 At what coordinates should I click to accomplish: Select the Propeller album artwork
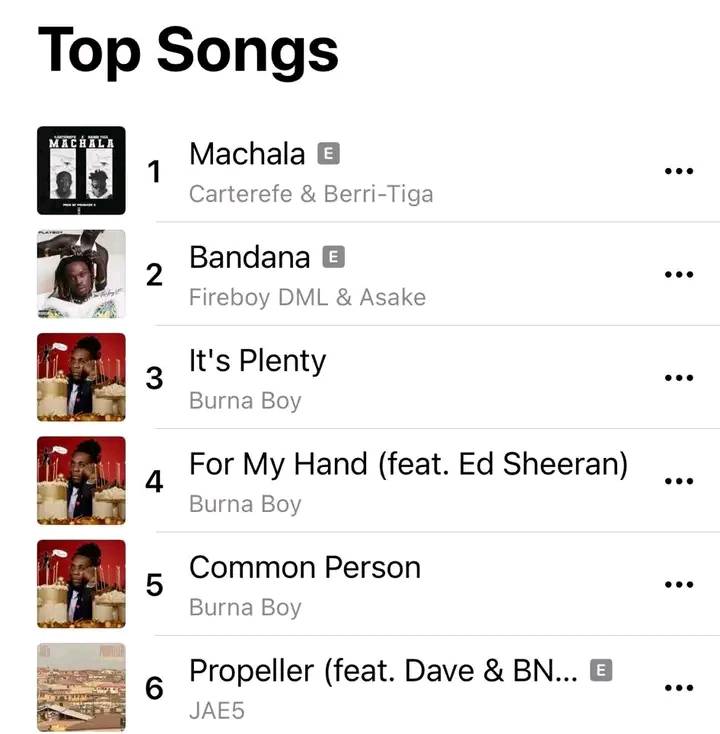pyautogui.click(x=80, y=687)
